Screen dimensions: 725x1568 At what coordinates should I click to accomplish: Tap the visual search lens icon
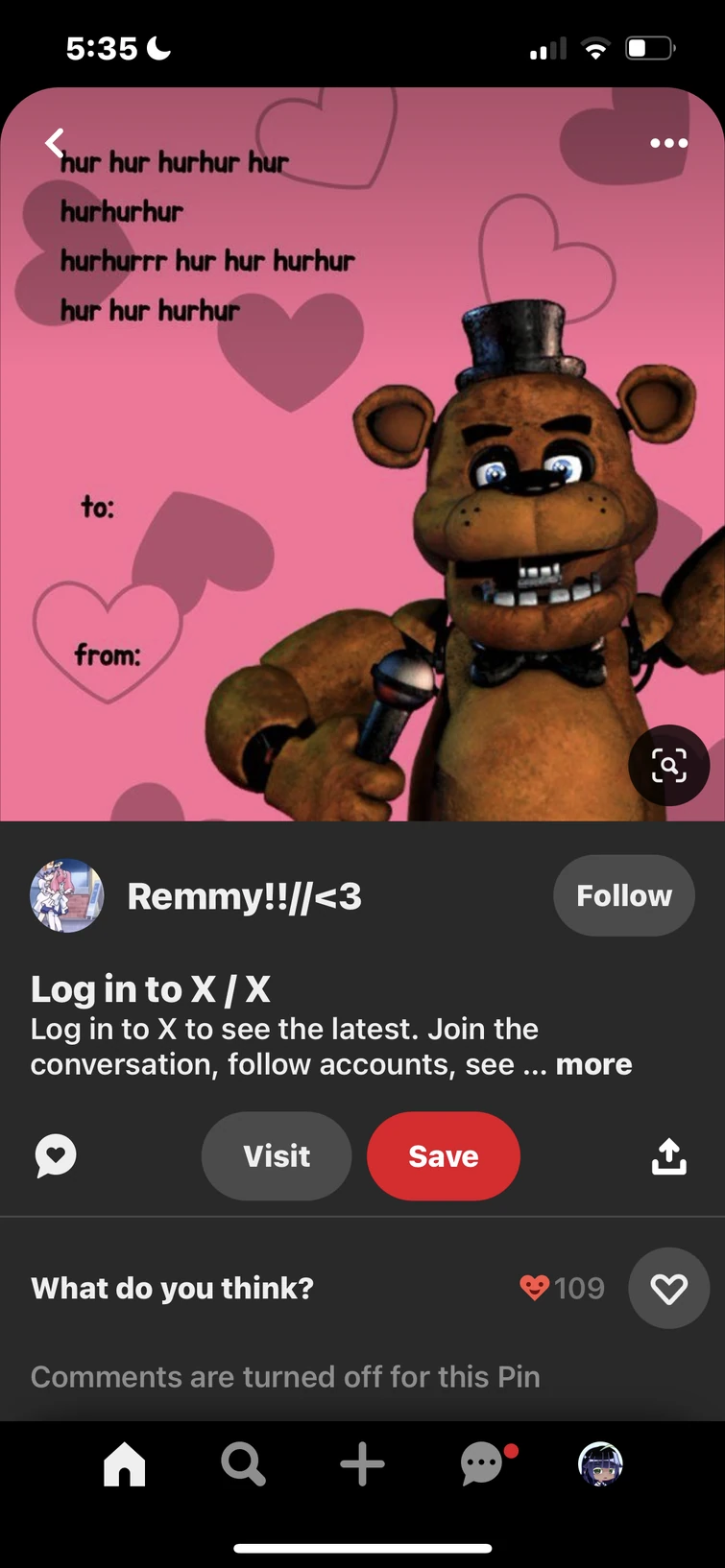click(x=668, y=766)
